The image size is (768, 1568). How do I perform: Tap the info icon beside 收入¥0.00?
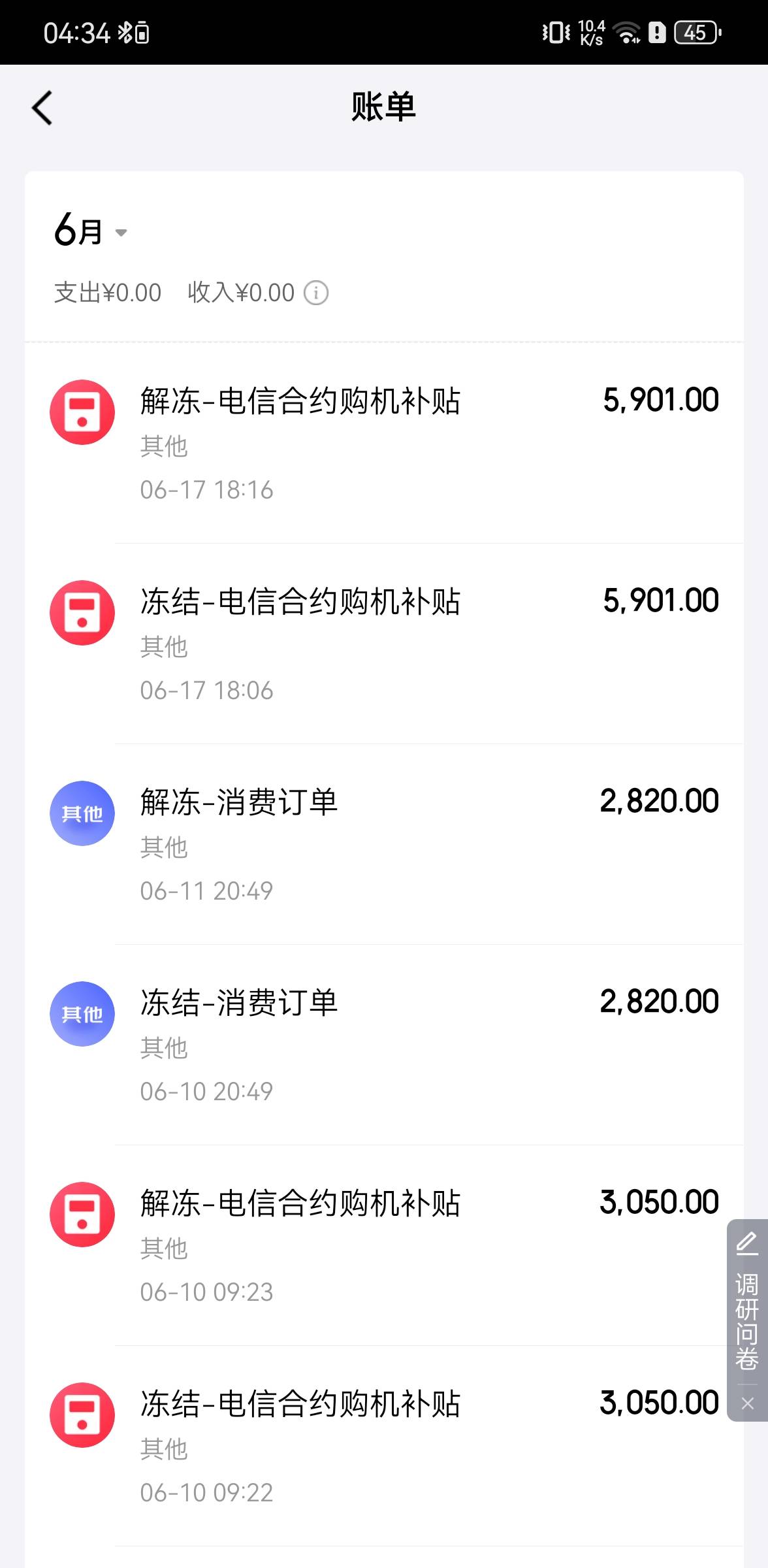(316, 293)
